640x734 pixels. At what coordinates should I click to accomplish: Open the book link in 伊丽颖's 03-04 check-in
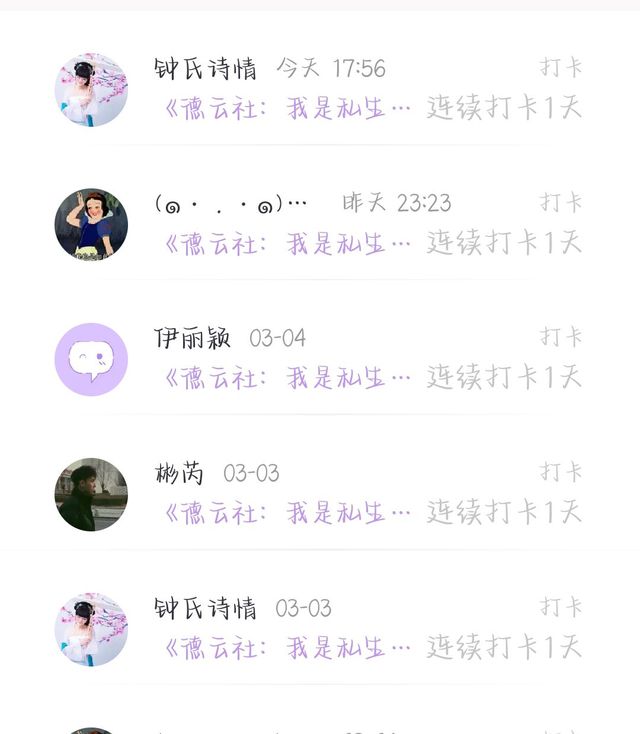click(x=287, y=378)
